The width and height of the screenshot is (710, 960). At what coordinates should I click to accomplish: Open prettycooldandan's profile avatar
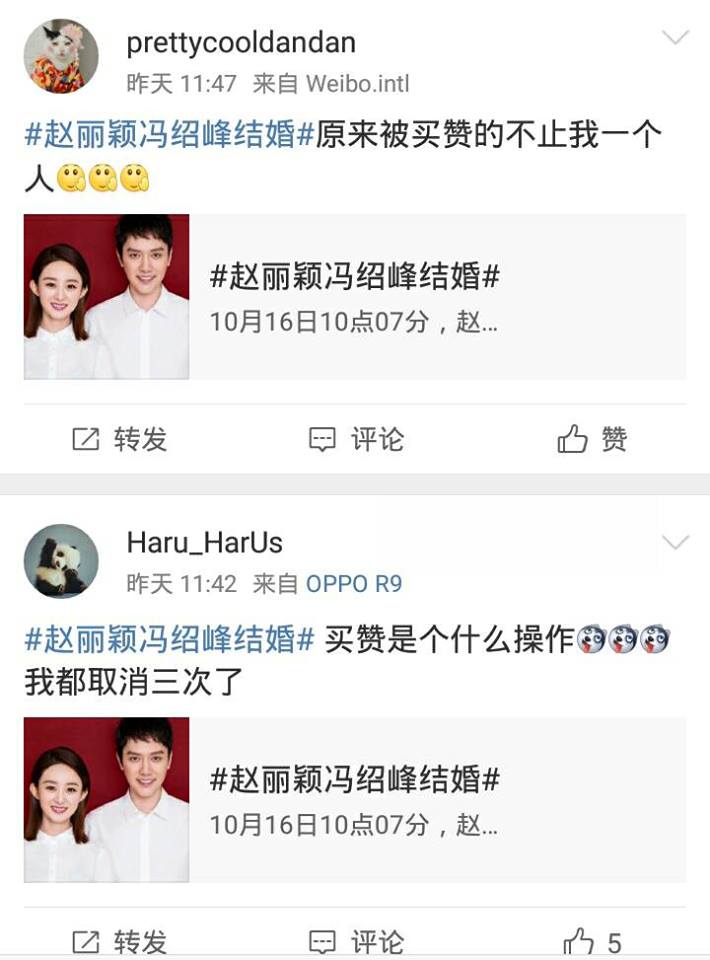pos(61,56)
